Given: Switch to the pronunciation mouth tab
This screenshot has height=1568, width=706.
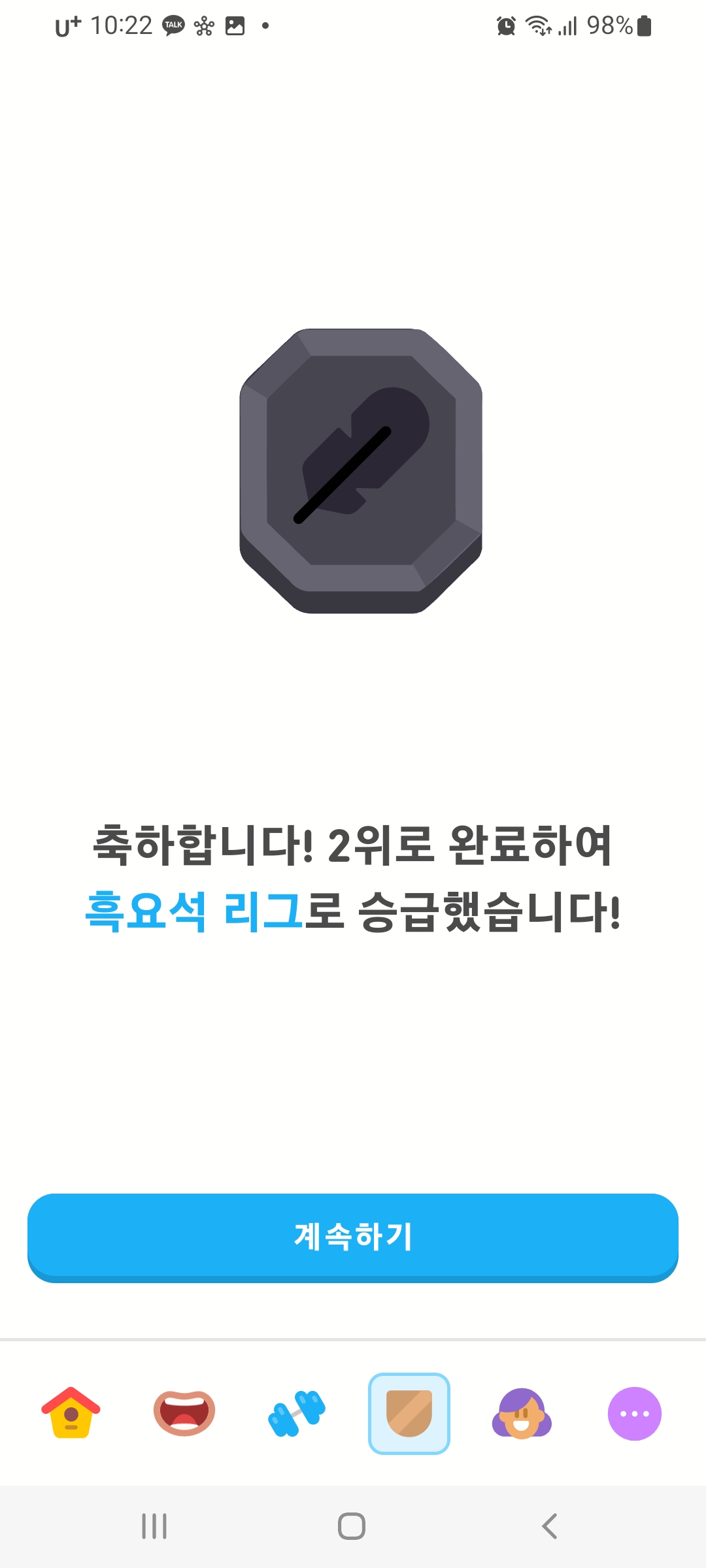Looking at the screenshot, I should pos(184,1413).
